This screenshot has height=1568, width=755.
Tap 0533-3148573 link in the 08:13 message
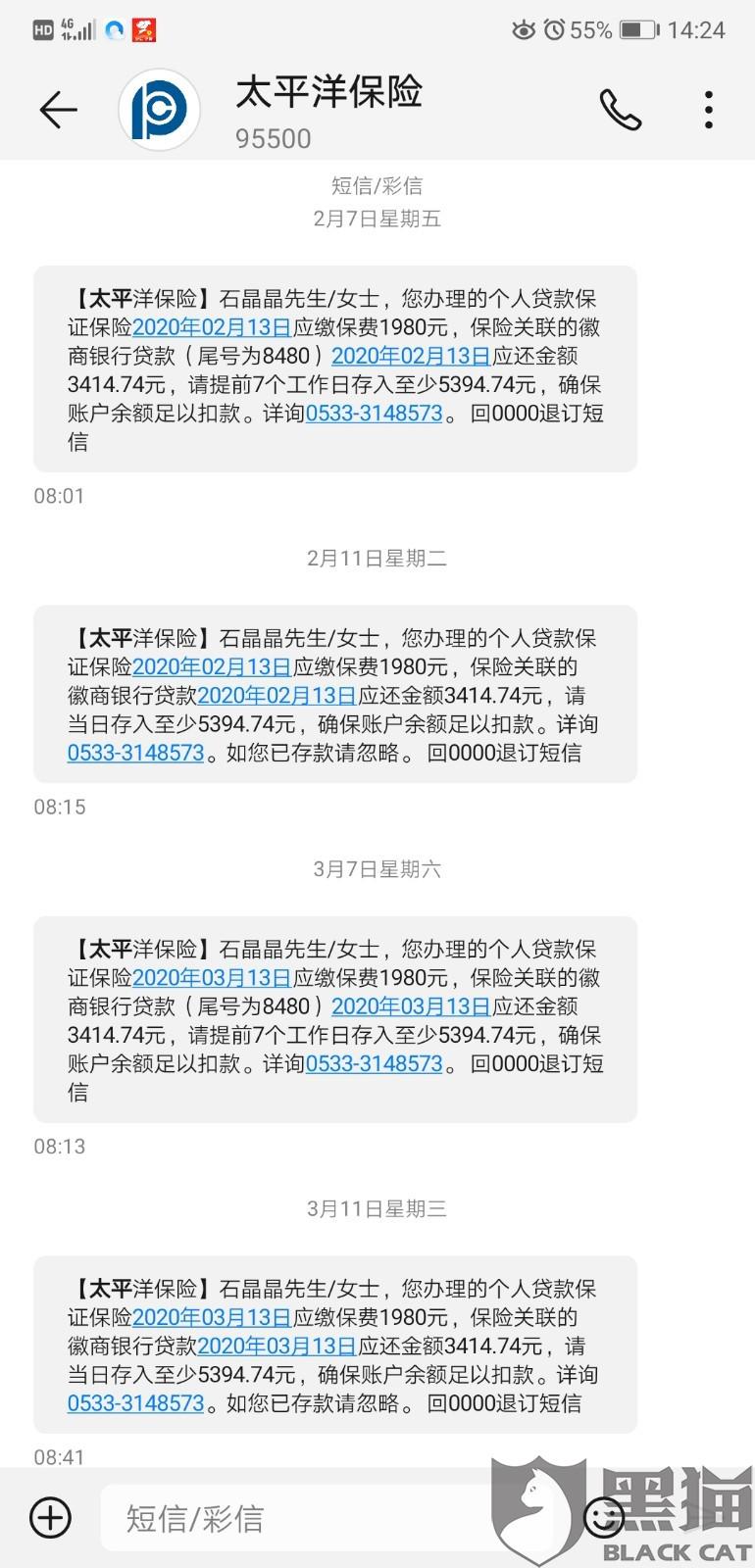click(375, 1063)
